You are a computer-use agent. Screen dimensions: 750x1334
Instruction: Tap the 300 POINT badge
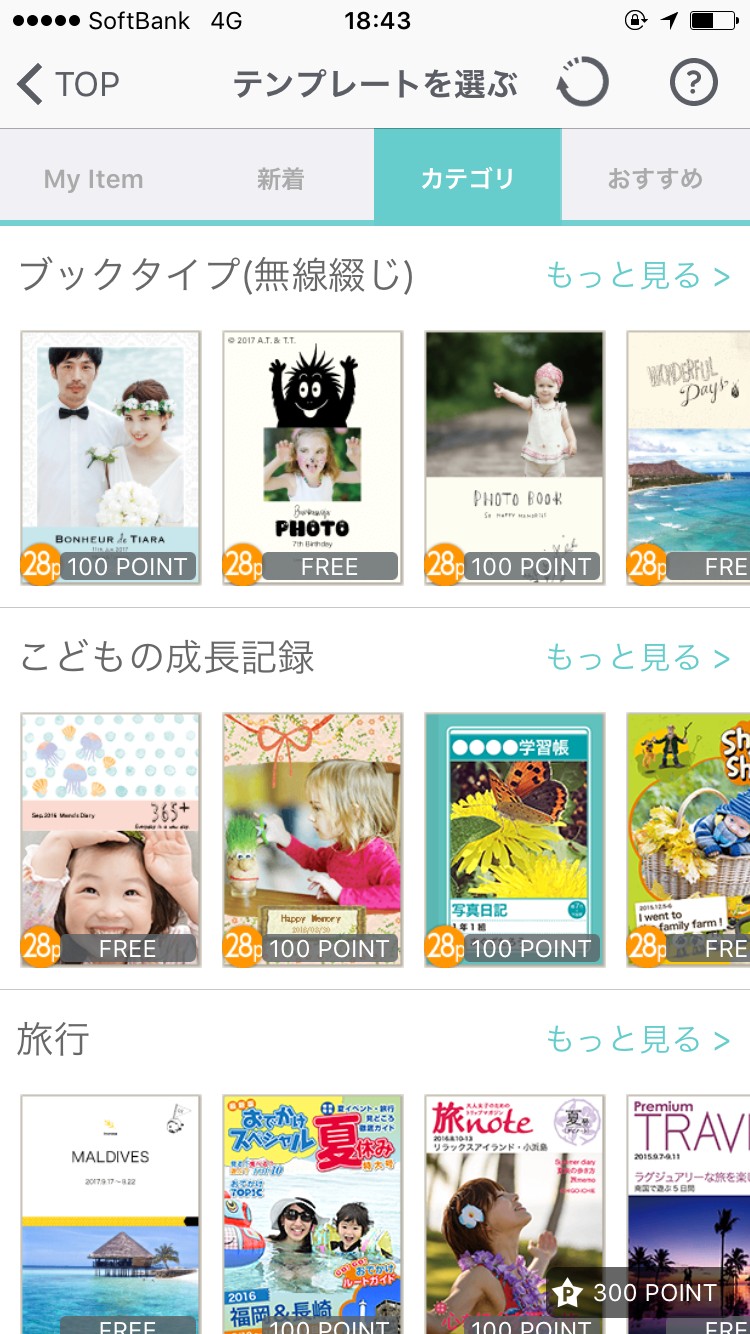pyautogui.click(x=637, y=1293)
